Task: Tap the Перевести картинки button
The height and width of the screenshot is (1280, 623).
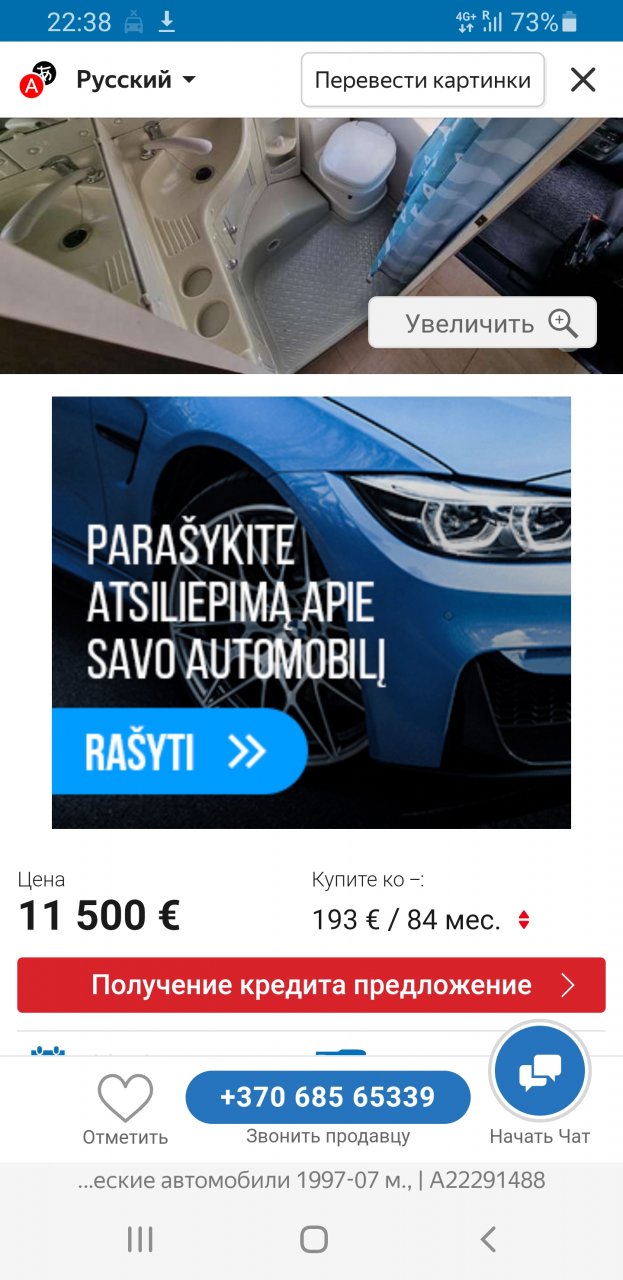Action: [x=422, y=80]
